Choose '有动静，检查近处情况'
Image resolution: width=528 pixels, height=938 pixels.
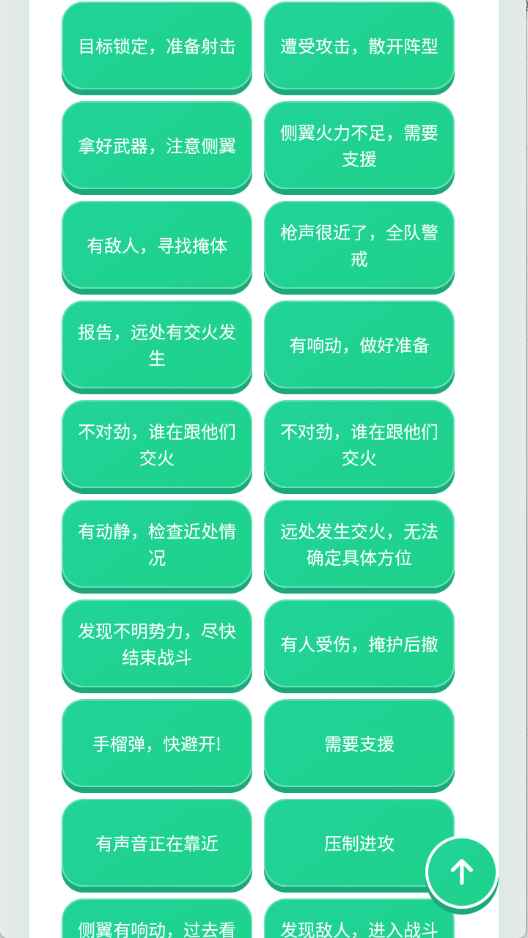point(157,546)
